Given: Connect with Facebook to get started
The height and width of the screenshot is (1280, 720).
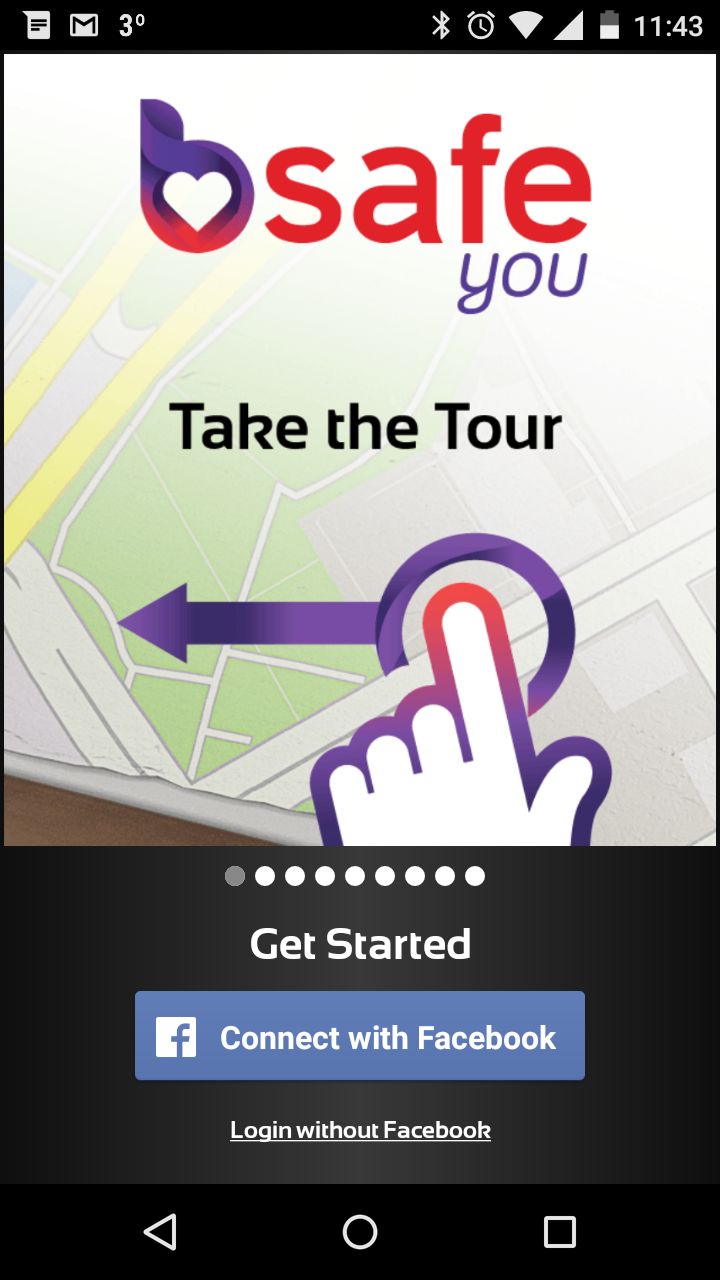Looking at the screenshot, I should pyautogui.click(x=360, y=1036).
